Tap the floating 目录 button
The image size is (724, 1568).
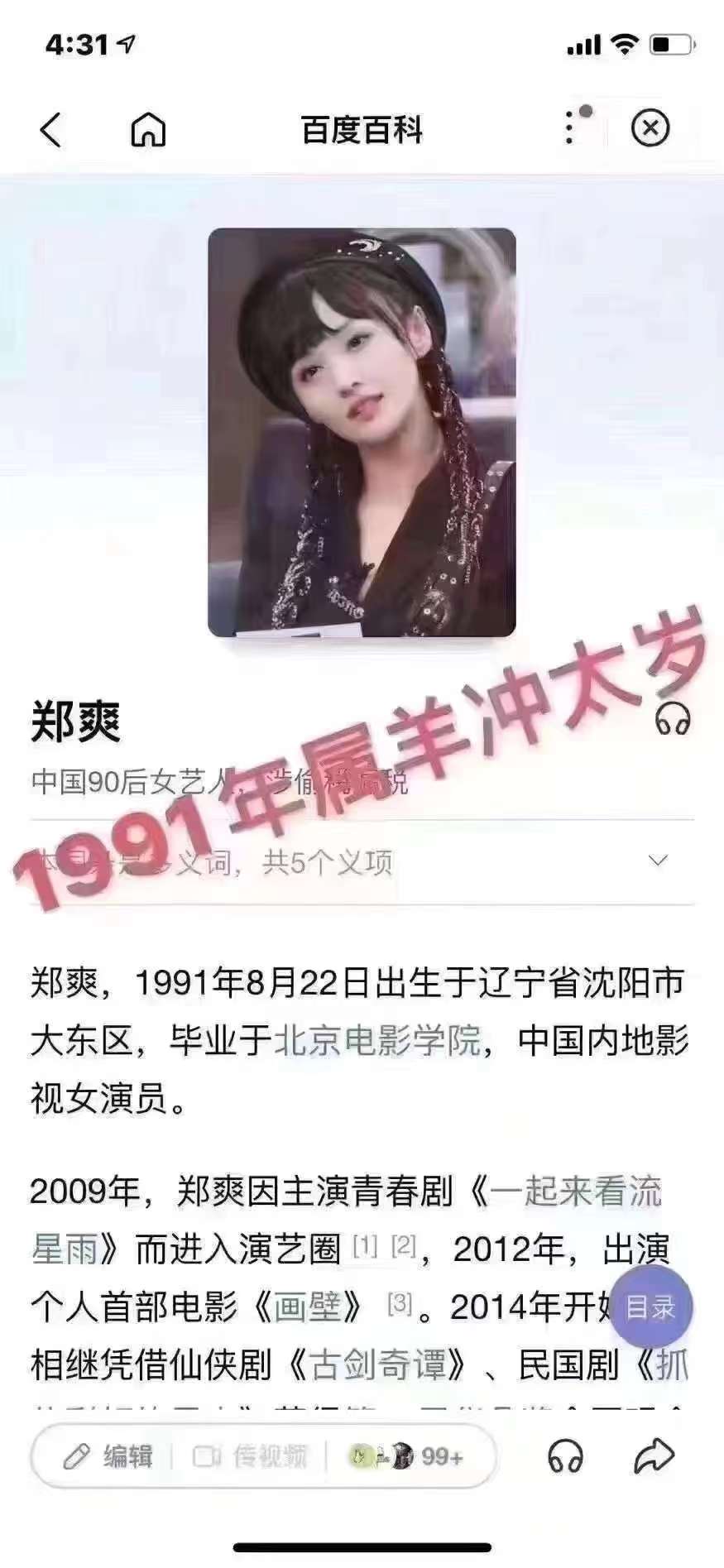point(650,1307)
